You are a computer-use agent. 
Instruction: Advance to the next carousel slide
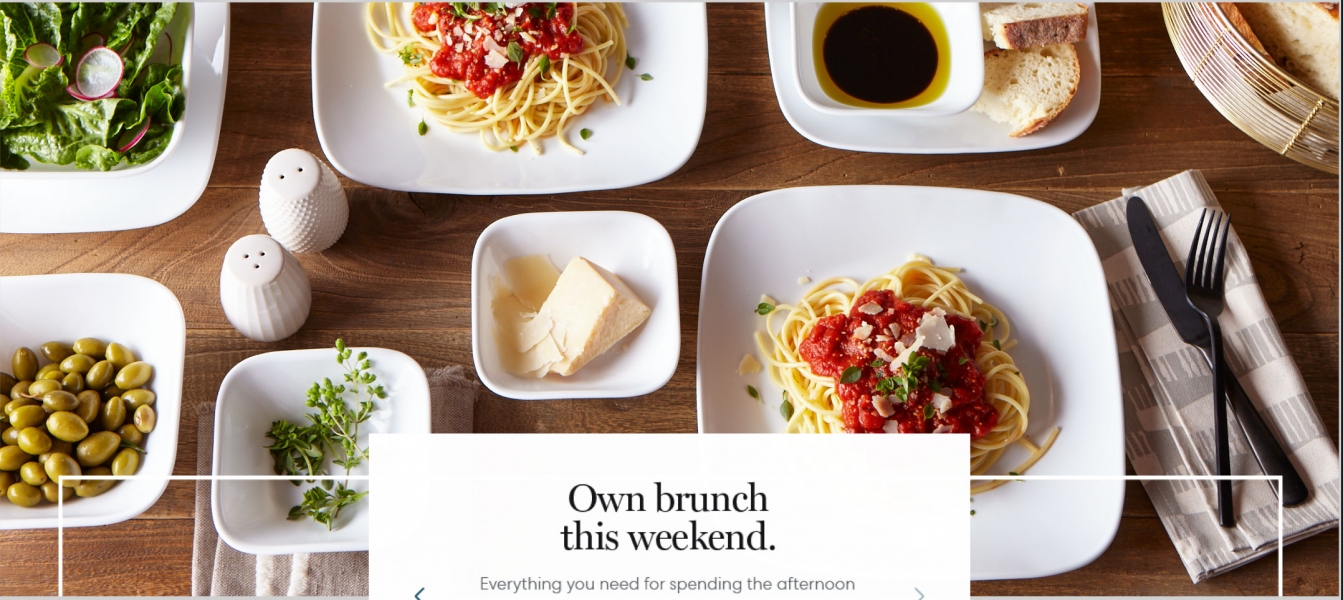[919, 593]
